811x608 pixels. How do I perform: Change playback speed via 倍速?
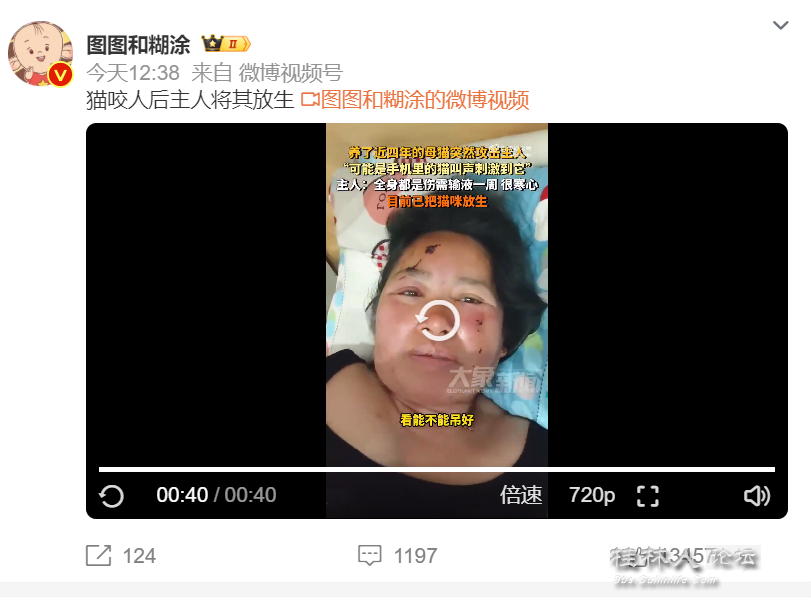[521, 495]
